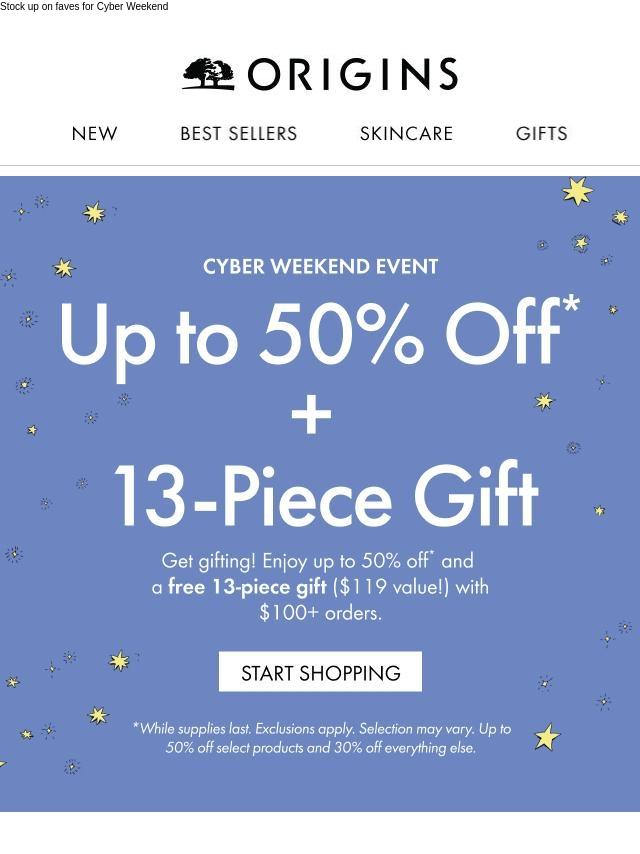Tap the START SHOPPING button

point(320,672)
